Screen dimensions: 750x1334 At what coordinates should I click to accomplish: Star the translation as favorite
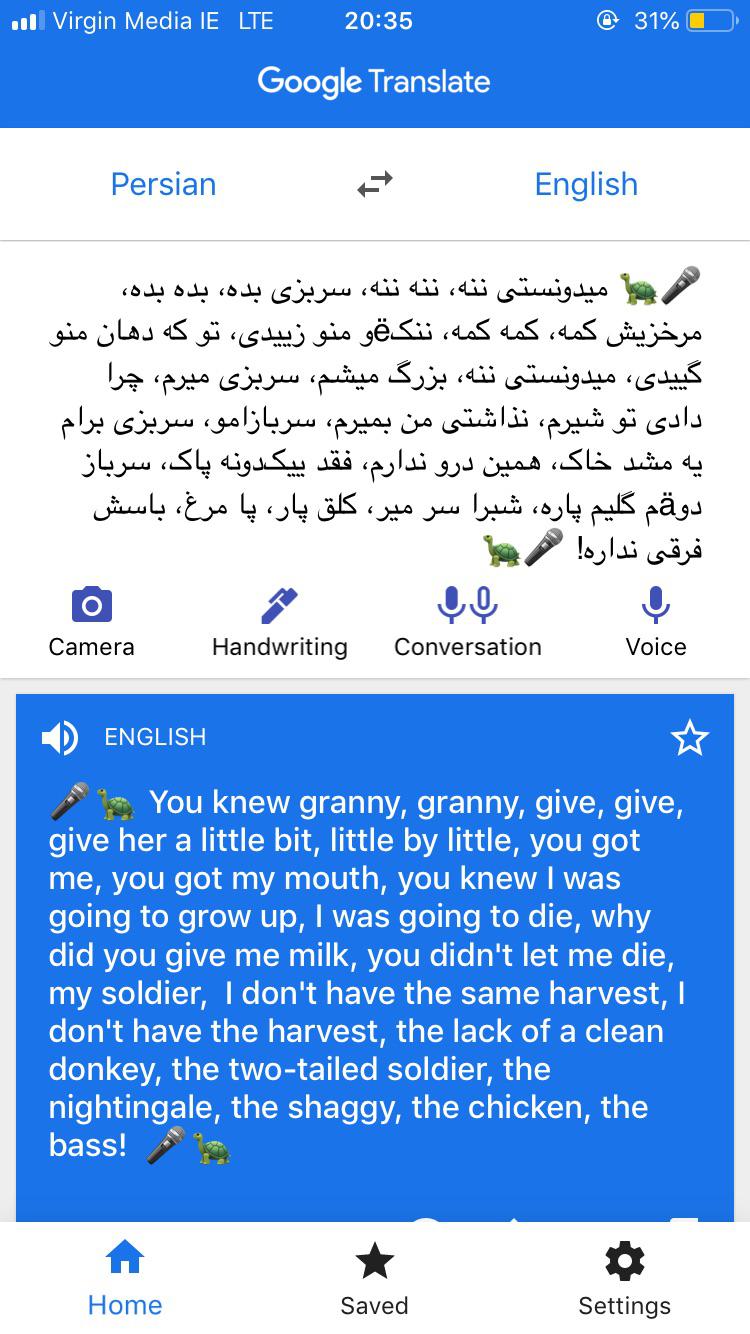[x=689, y=738]
